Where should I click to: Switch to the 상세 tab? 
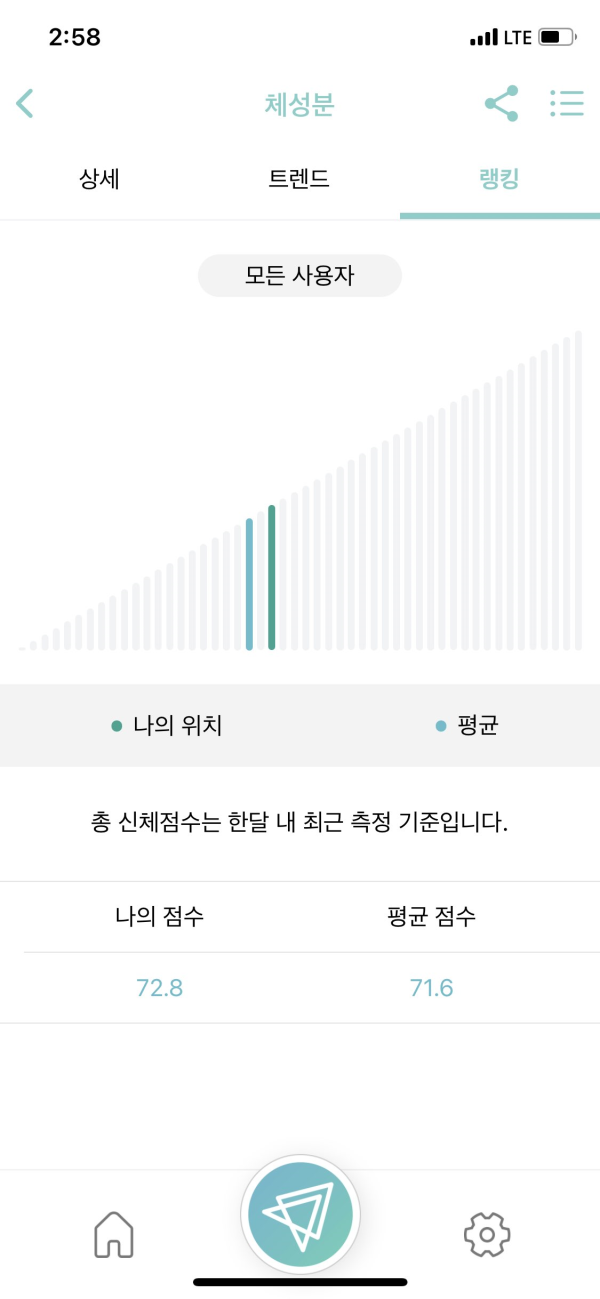[x=100, y=180]
